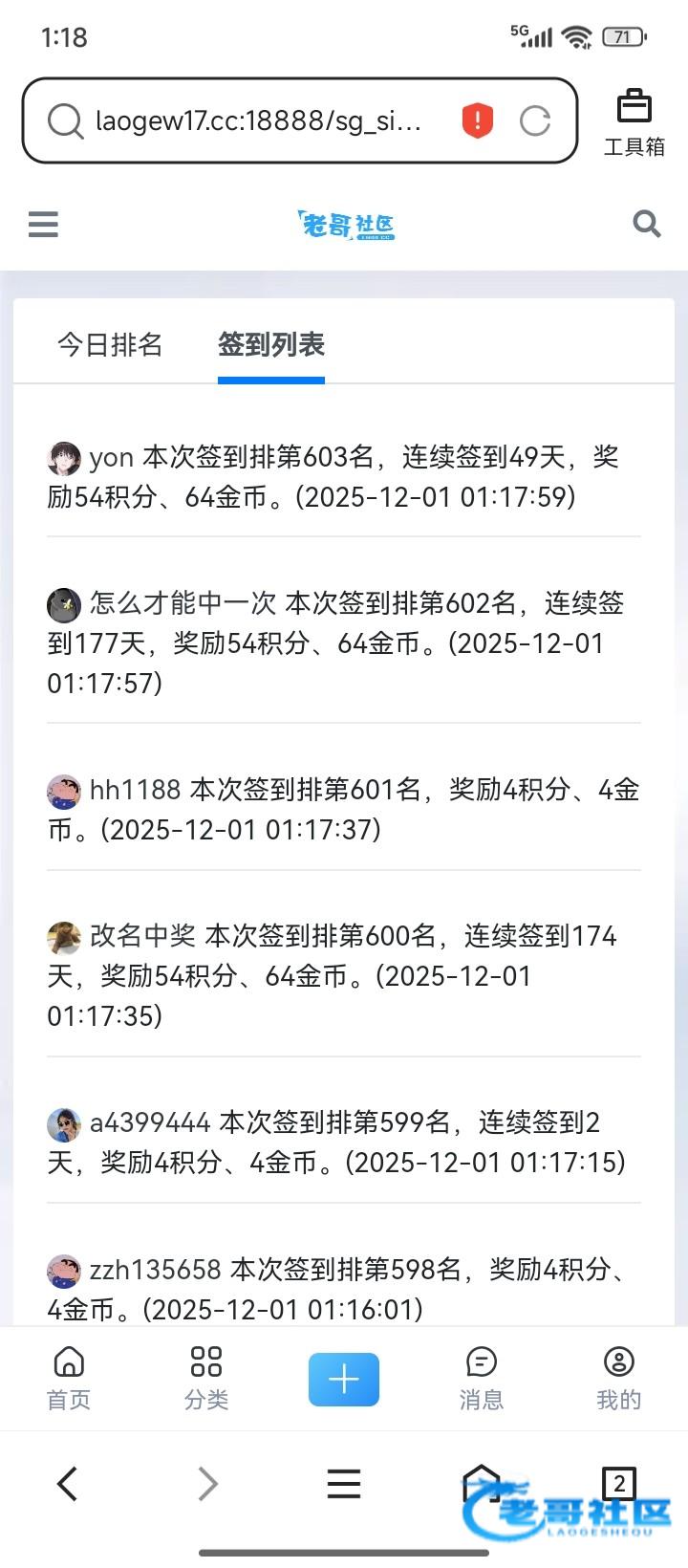Screen dimensions: 688x1568
Task: Open the browser menu button
Action: (x=344, y=1484)
